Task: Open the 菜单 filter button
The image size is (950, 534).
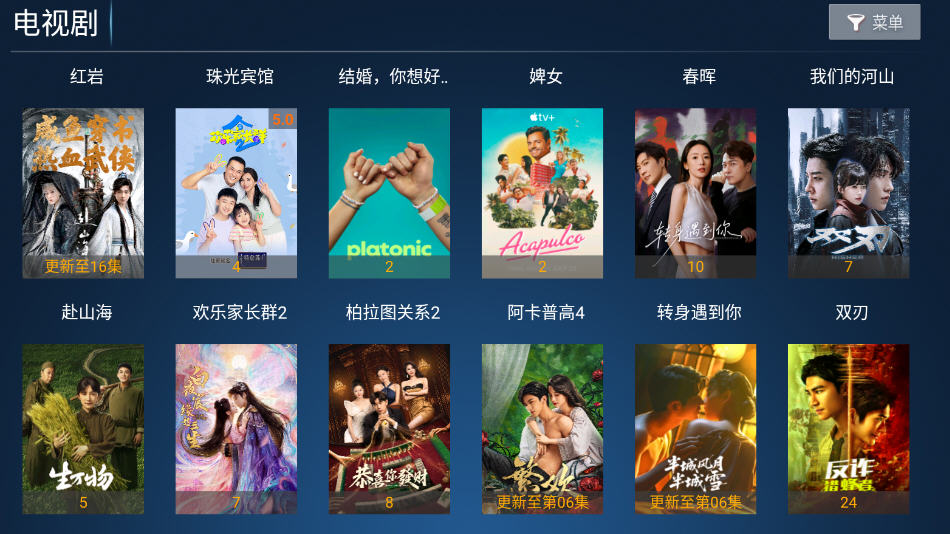Action: pyautogui.click(x=874, y=22)
